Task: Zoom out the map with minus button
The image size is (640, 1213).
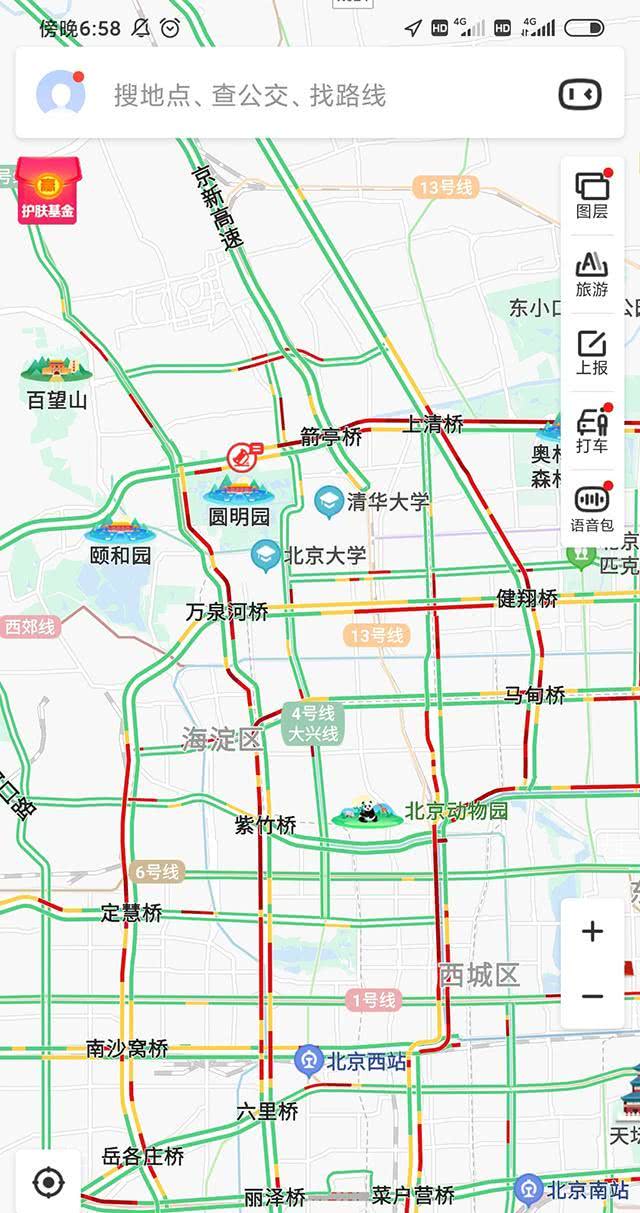Action: [592, 996]
